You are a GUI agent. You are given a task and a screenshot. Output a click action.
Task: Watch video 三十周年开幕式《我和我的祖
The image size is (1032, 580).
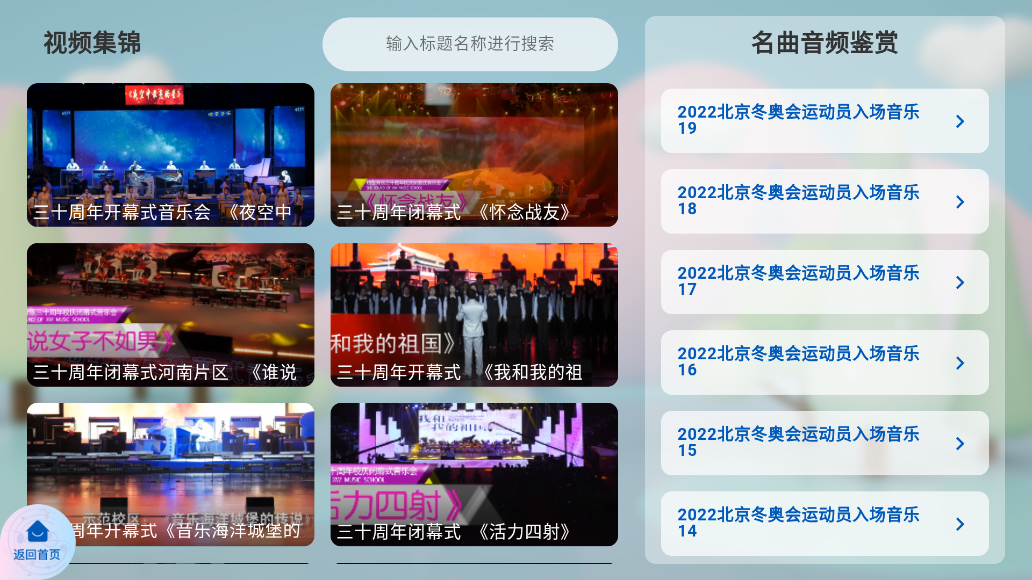(474, 315)
